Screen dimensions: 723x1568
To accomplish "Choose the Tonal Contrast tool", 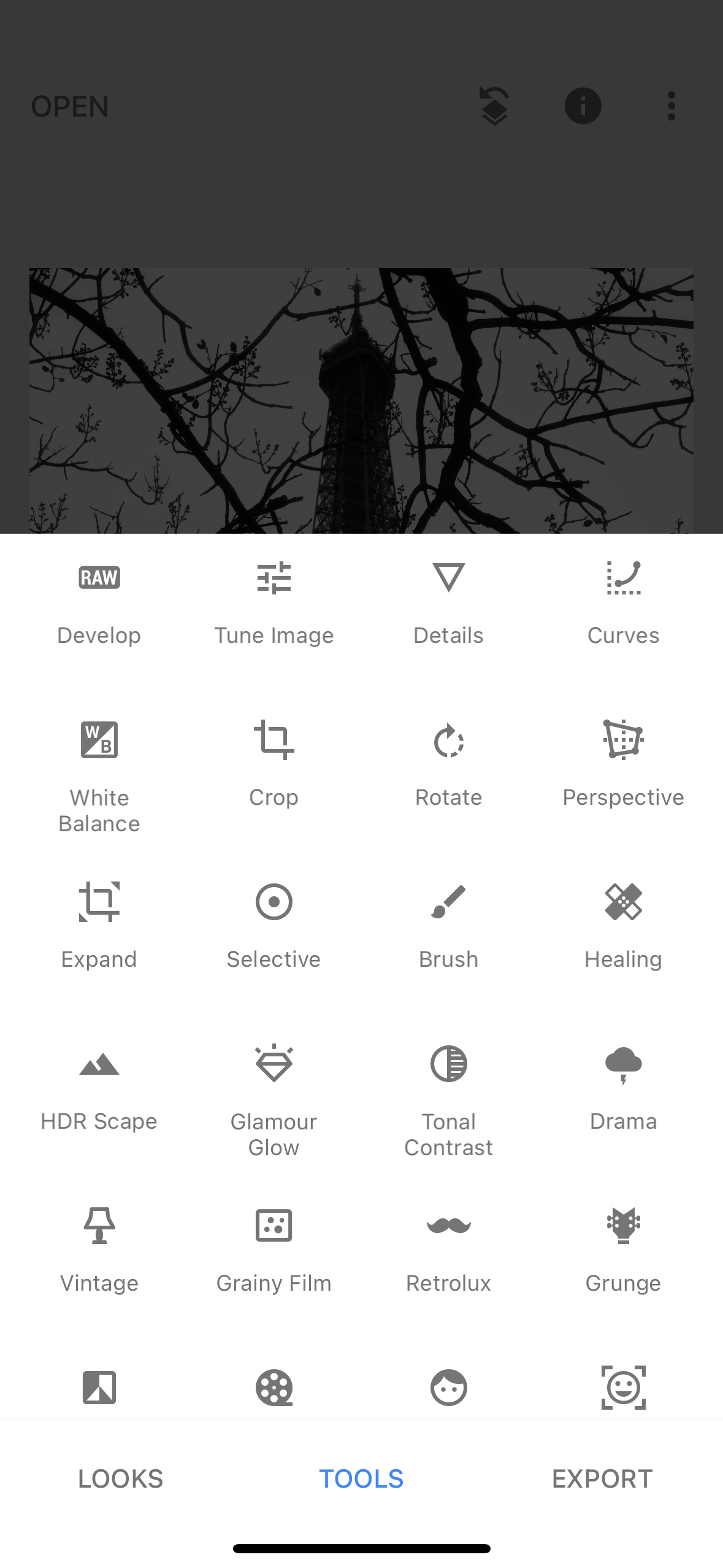I will pyautogui.click(x=448, y=1098).
